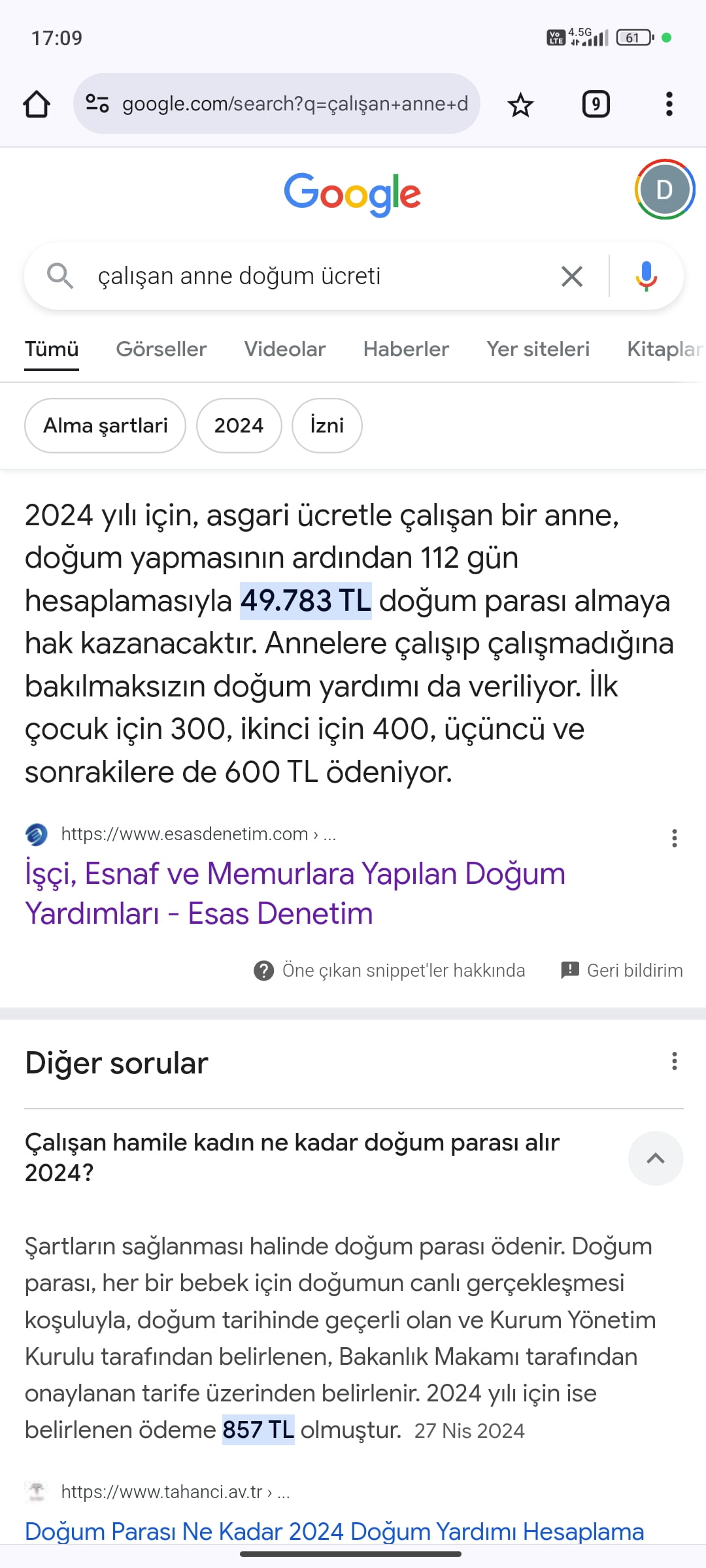Switch to the Yer siteleri tab
The image size is (706, 1568).
pos(538,349)
